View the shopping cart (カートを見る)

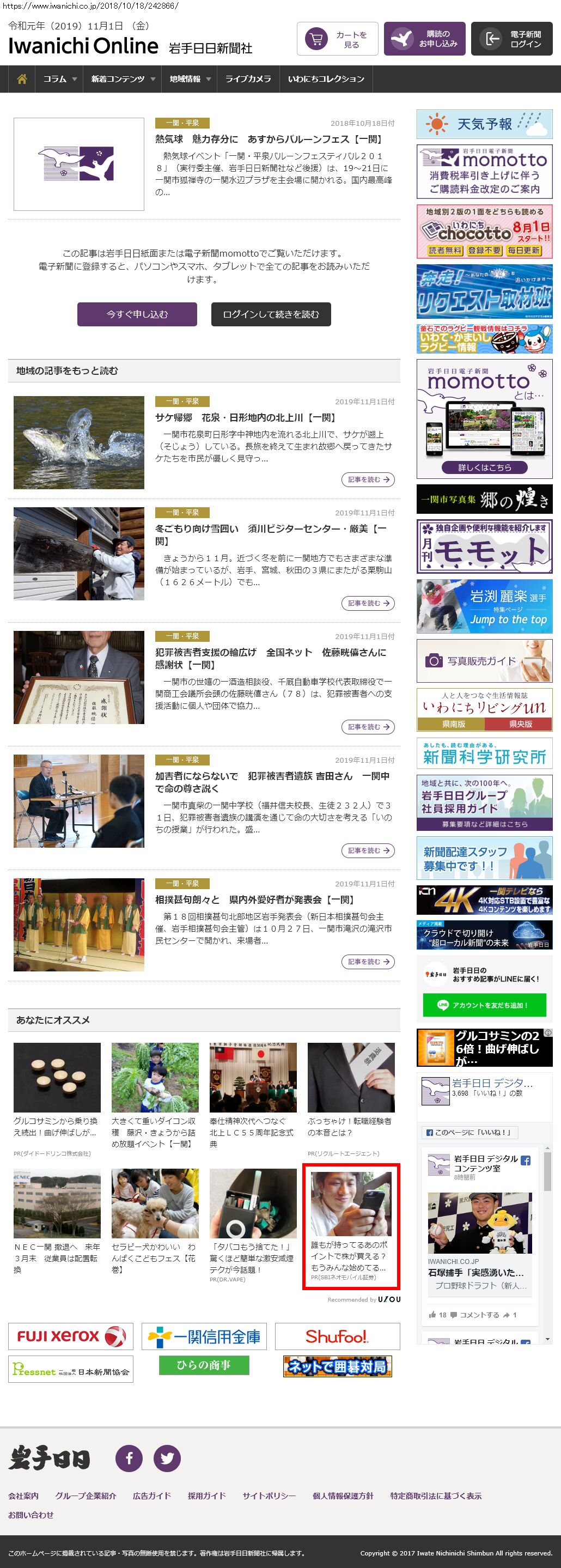(338, 39)
